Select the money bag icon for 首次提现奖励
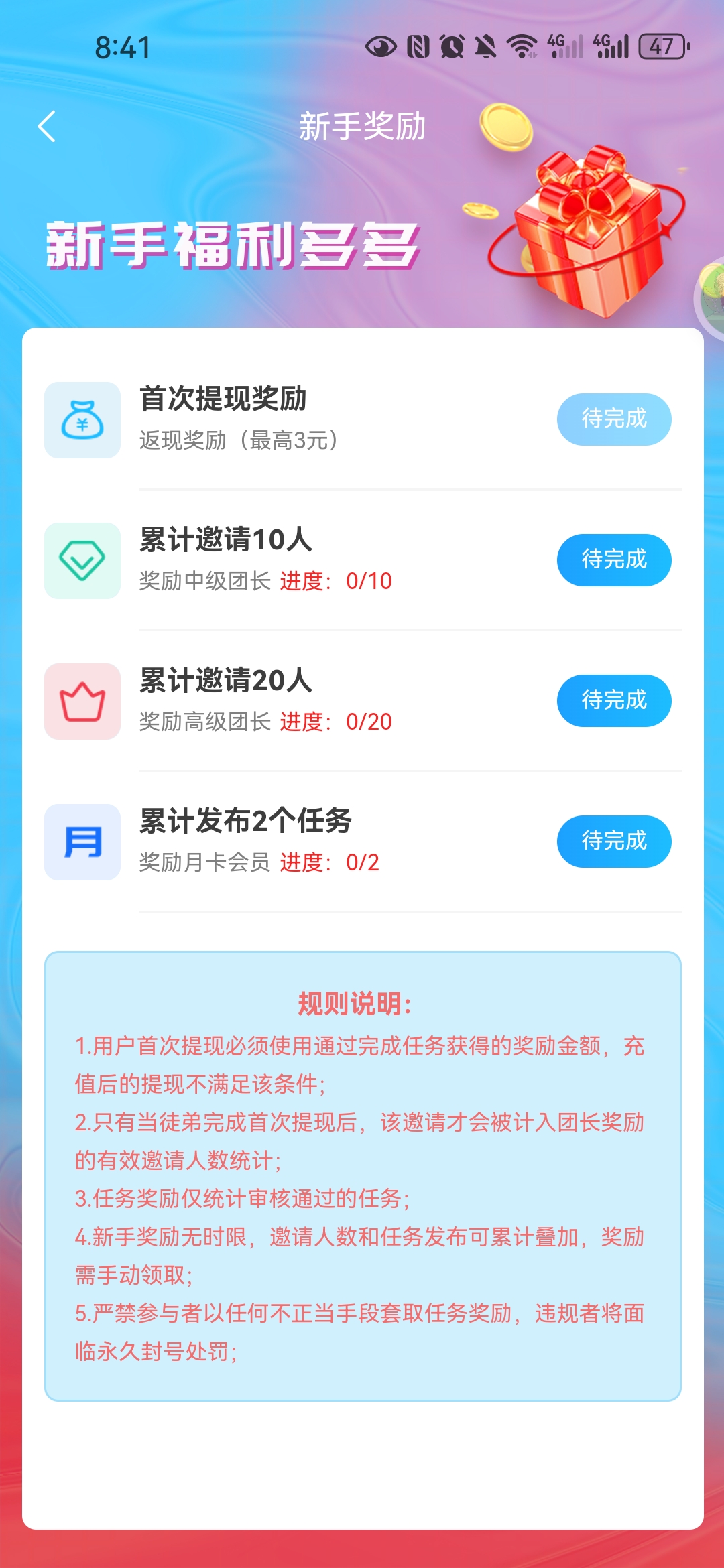The width and height of the screenshot is (724, 1568). 82,420
